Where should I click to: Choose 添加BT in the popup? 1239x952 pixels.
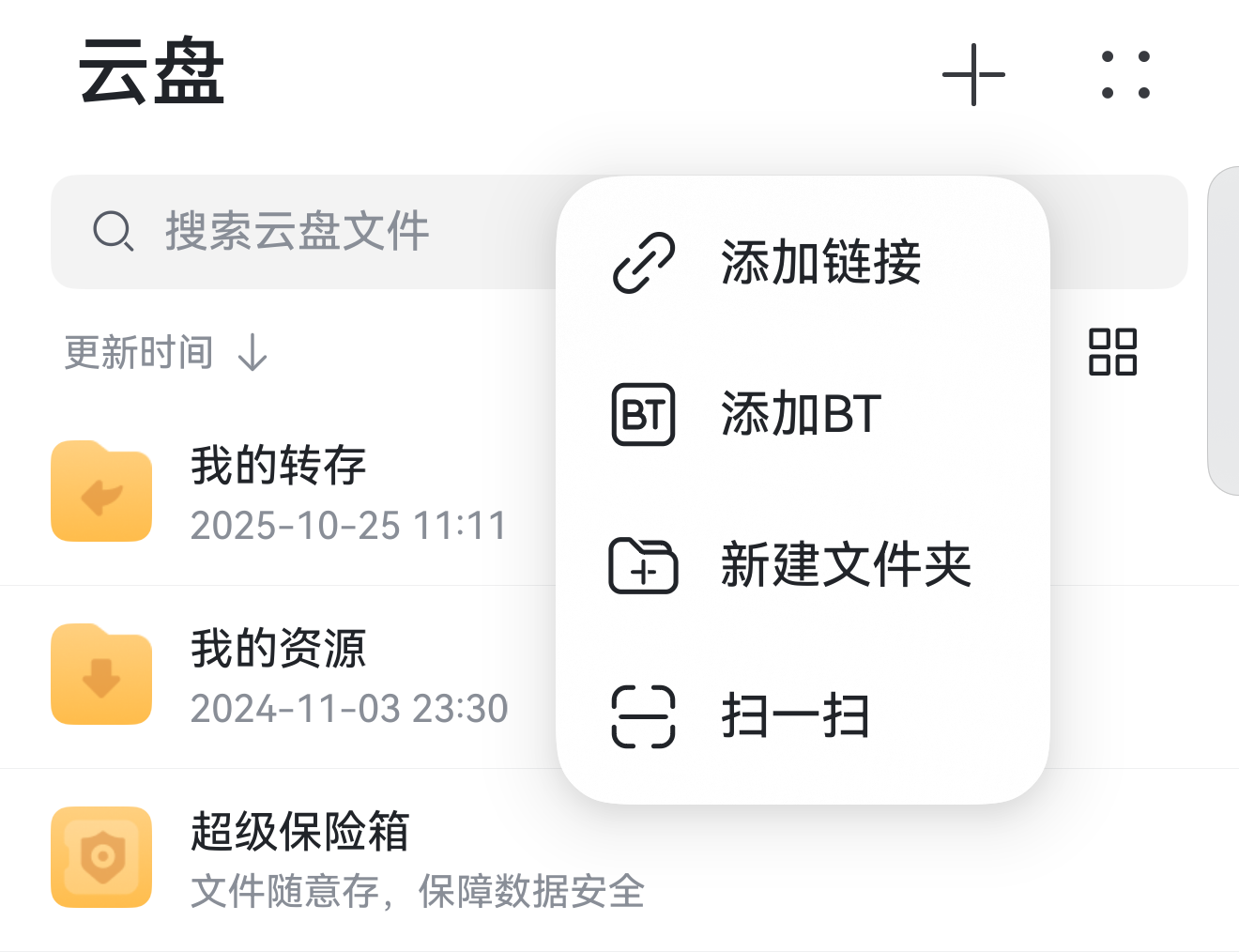point(803,414)
